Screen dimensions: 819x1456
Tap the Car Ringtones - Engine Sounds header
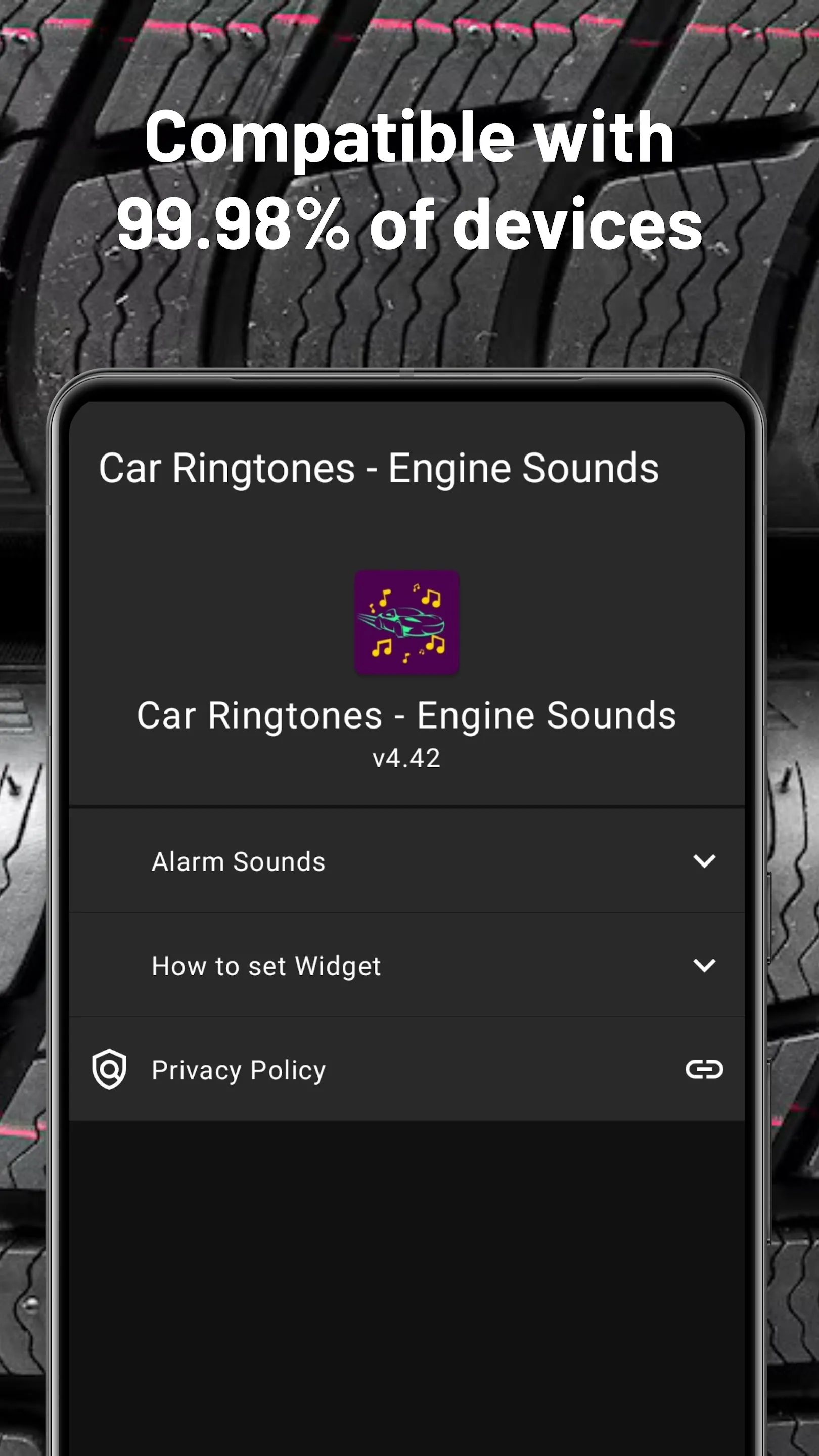[x=378, y=468]
